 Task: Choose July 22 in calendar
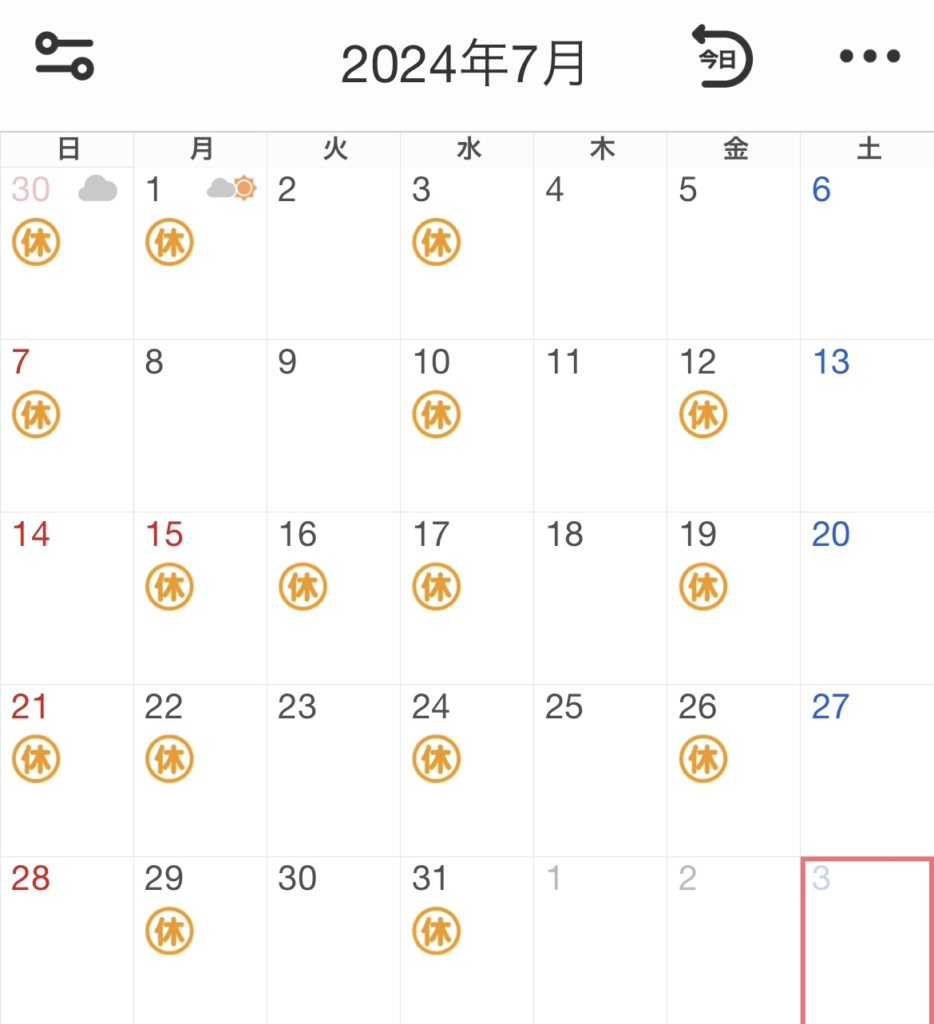[x=200, y=770]
